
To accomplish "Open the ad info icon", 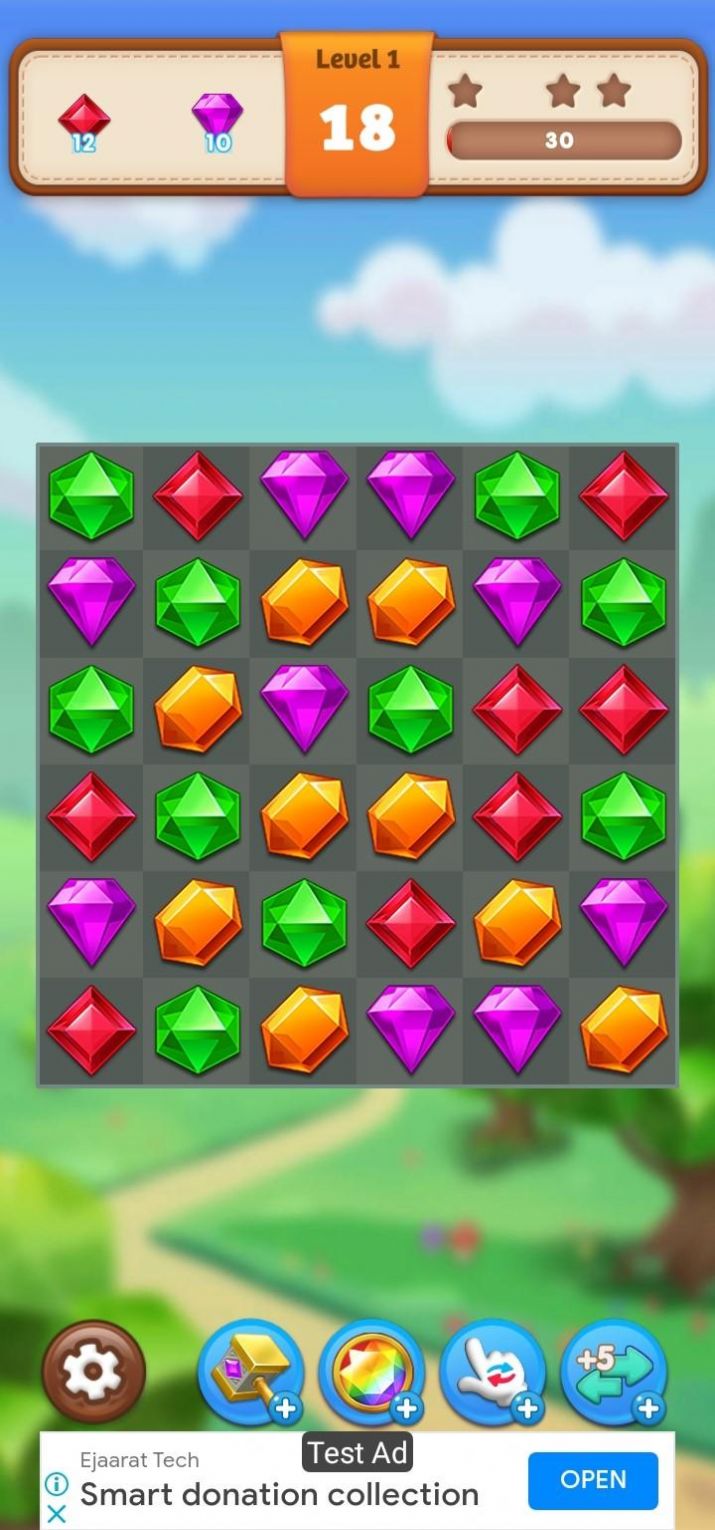I will pyautogui.click(x=57, y=1483).
